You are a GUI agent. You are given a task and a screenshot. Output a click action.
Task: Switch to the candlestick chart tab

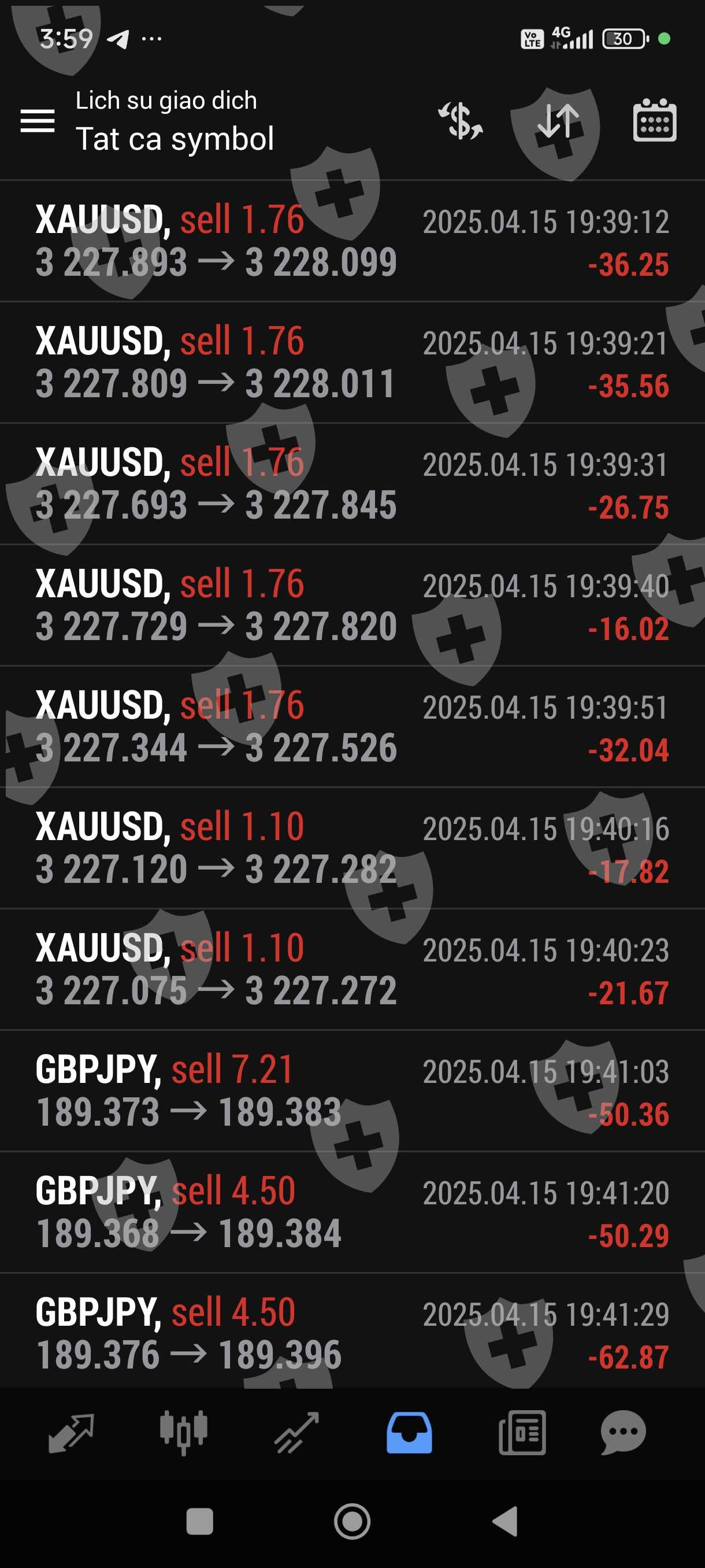(x=184, y=1433)
